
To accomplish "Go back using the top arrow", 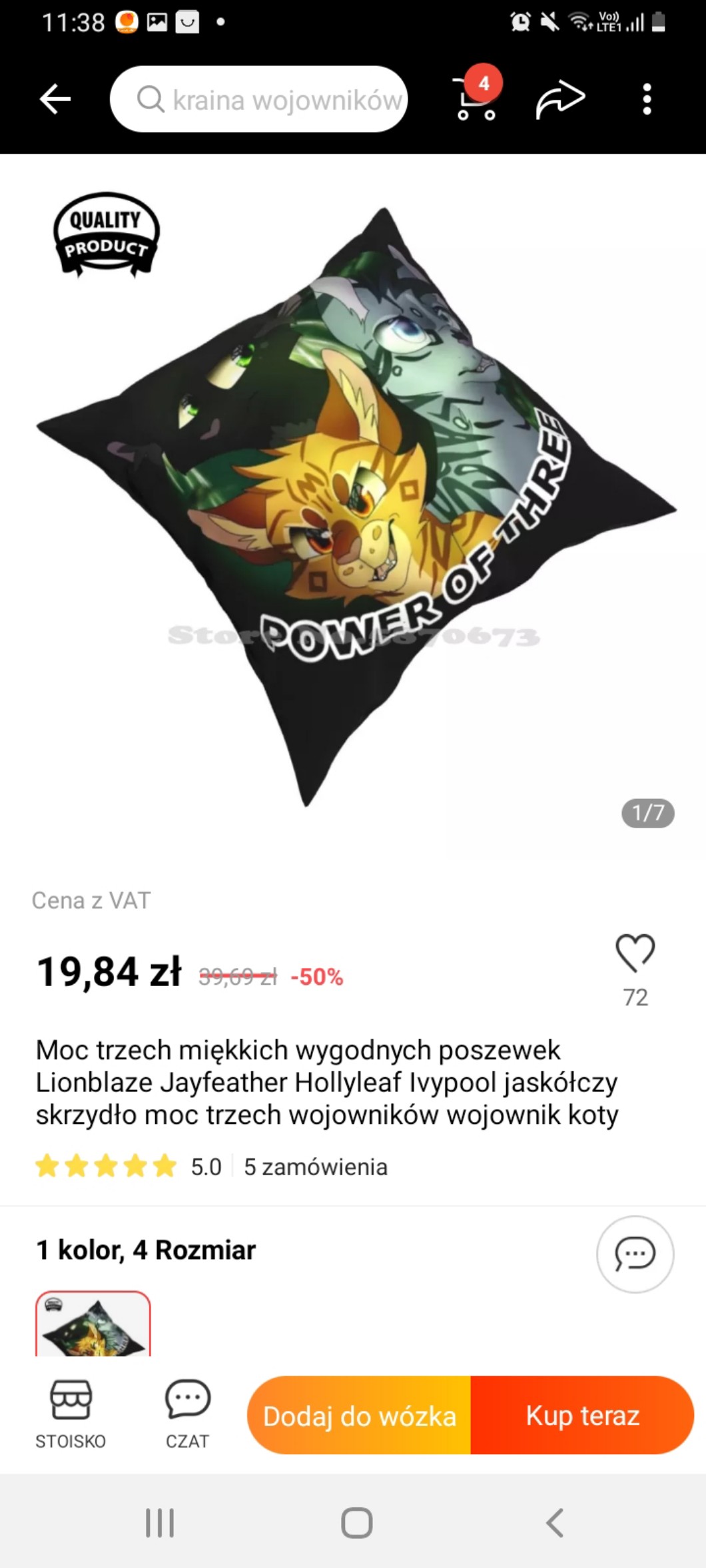I will 55,99.
